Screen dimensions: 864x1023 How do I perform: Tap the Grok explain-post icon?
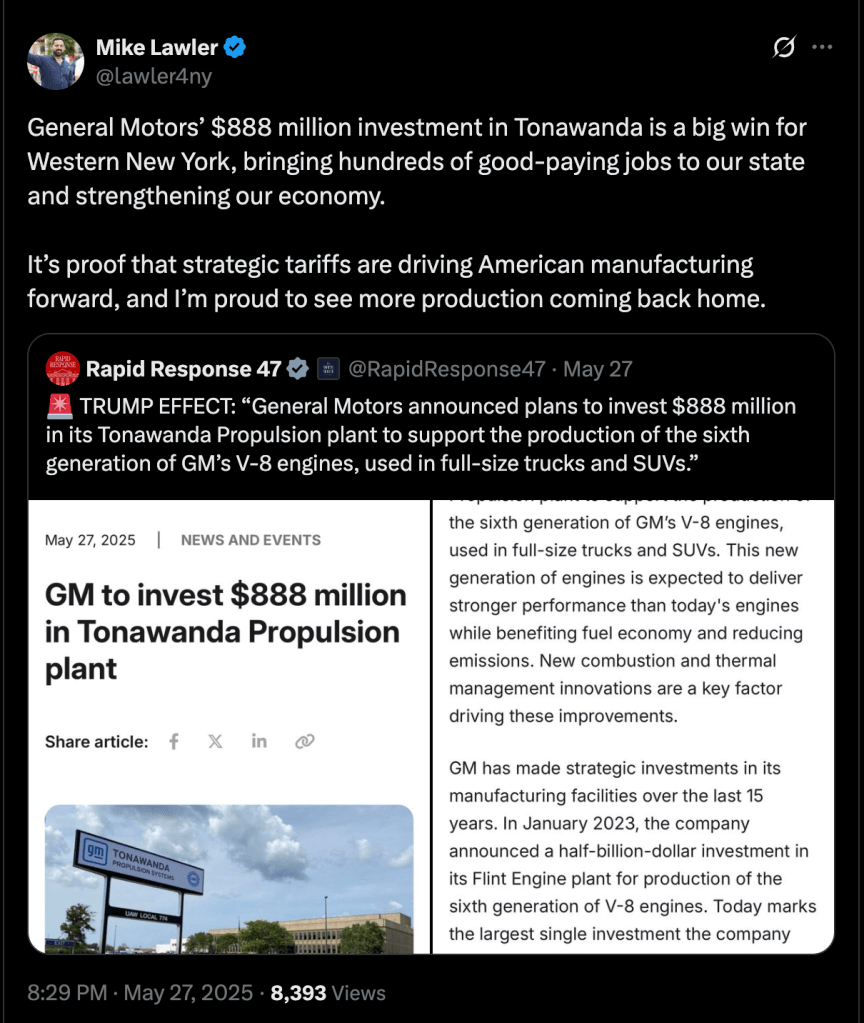[785, 47]
